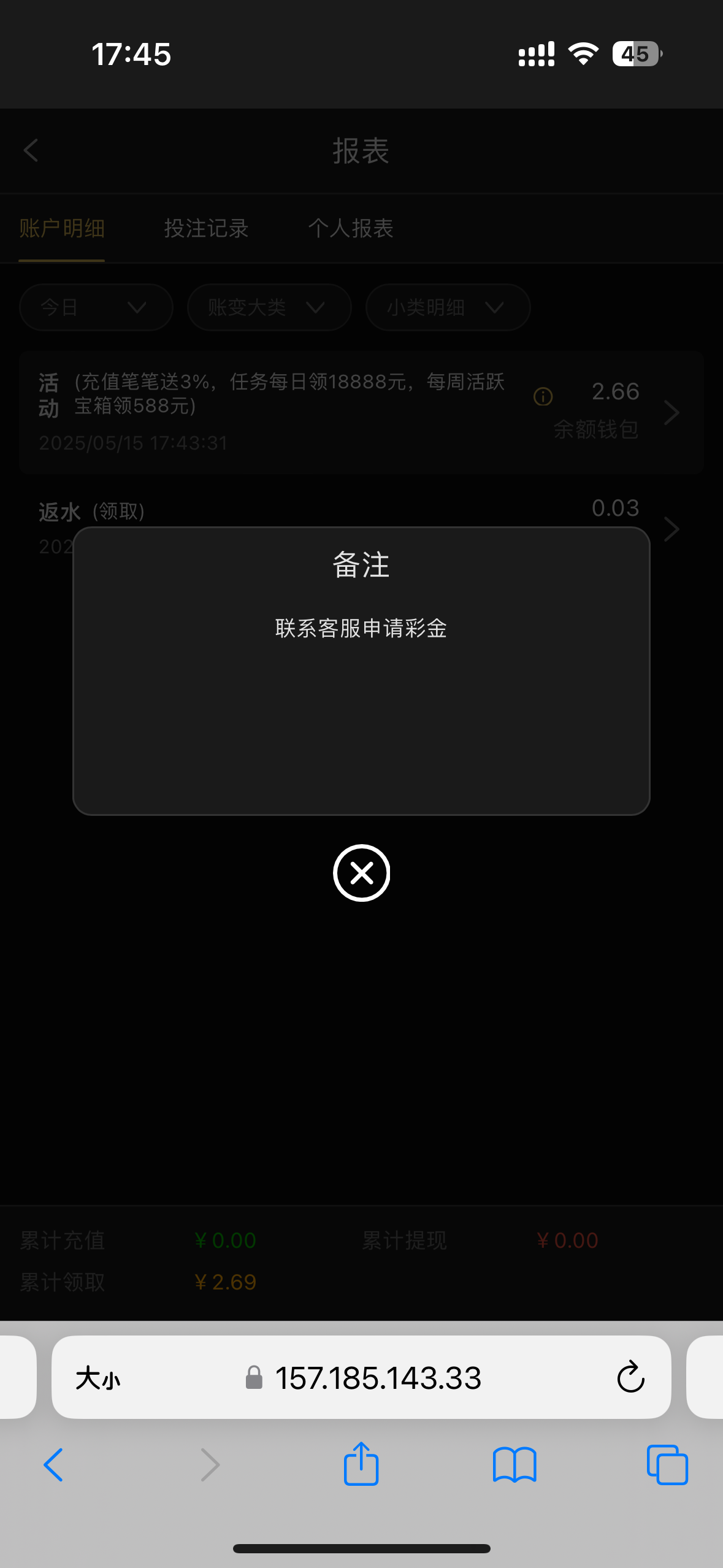Close the 备注 dialog with the X button
This screenshot has width=723, height=1568.
point(361,872)
